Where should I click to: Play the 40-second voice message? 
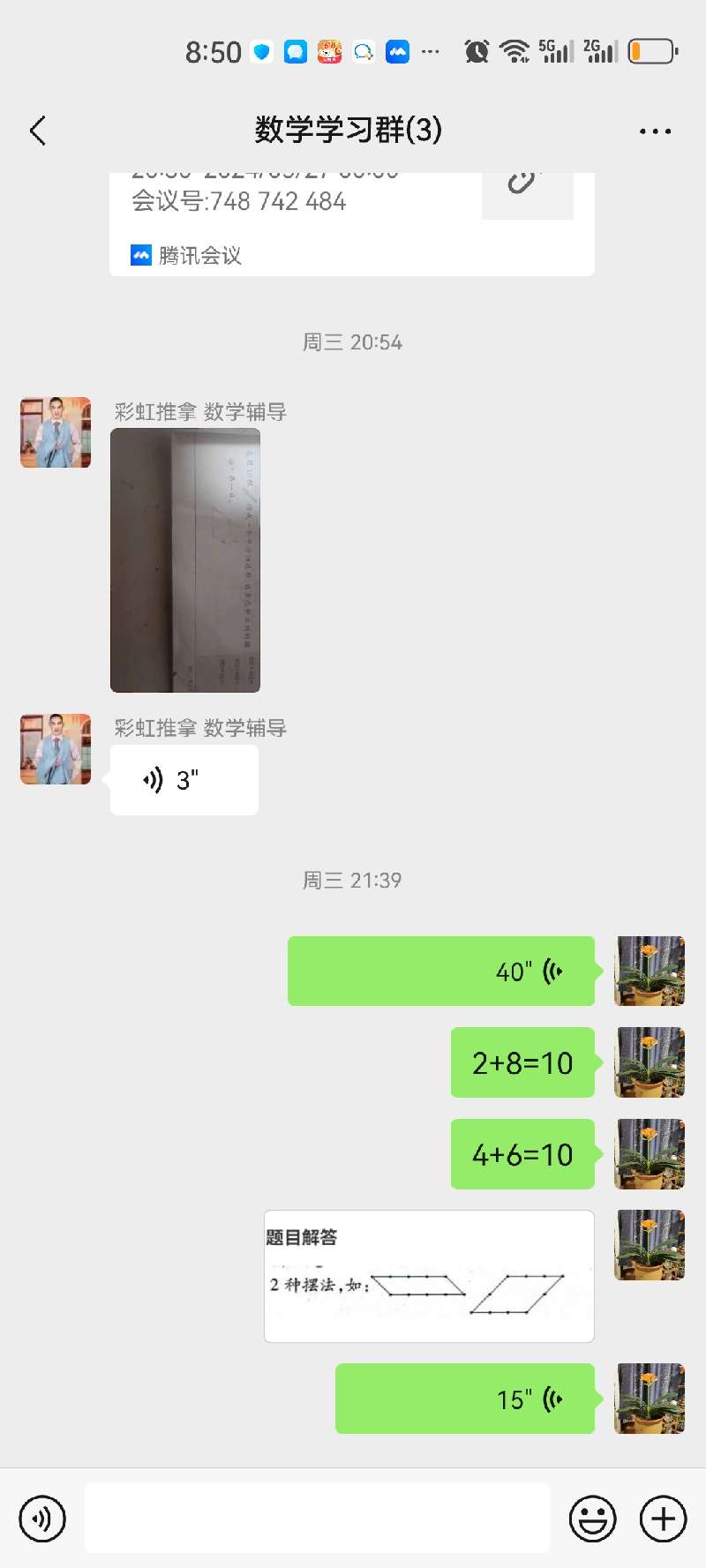(441, 971)
